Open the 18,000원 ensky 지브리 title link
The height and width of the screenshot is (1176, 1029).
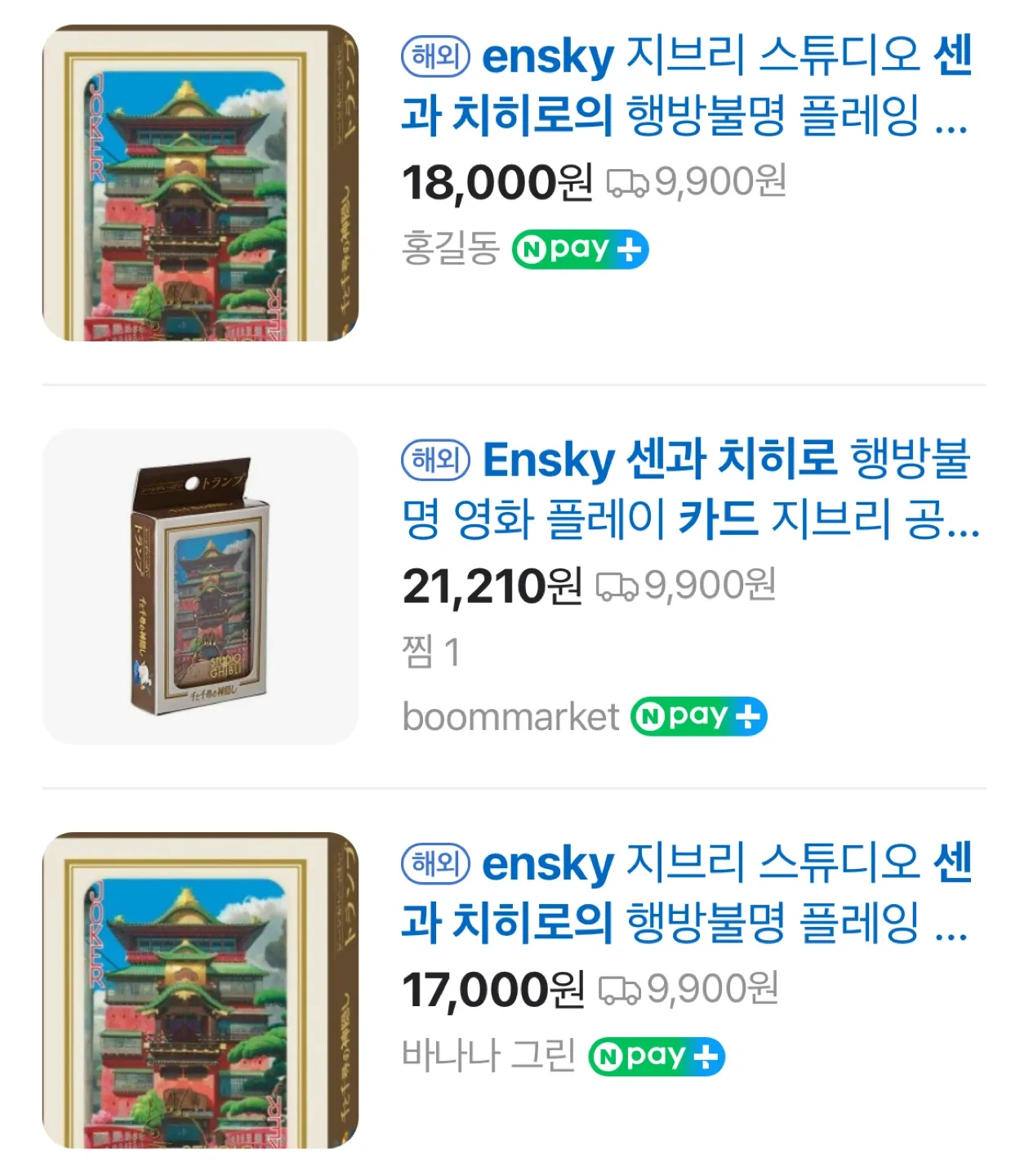point(686,86)
